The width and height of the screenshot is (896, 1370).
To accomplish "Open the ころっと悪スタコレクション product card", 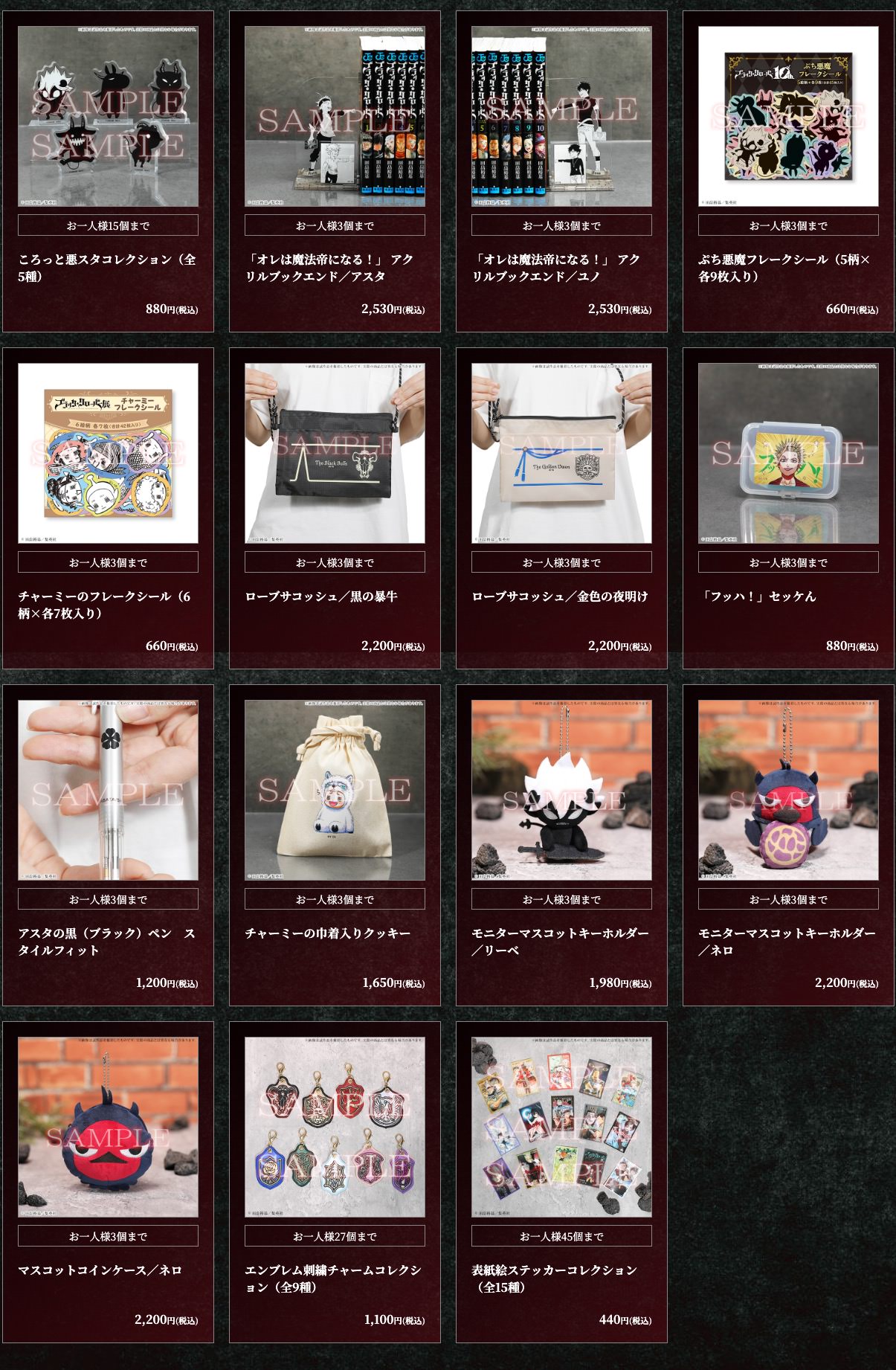I will [x=108, y=117].
